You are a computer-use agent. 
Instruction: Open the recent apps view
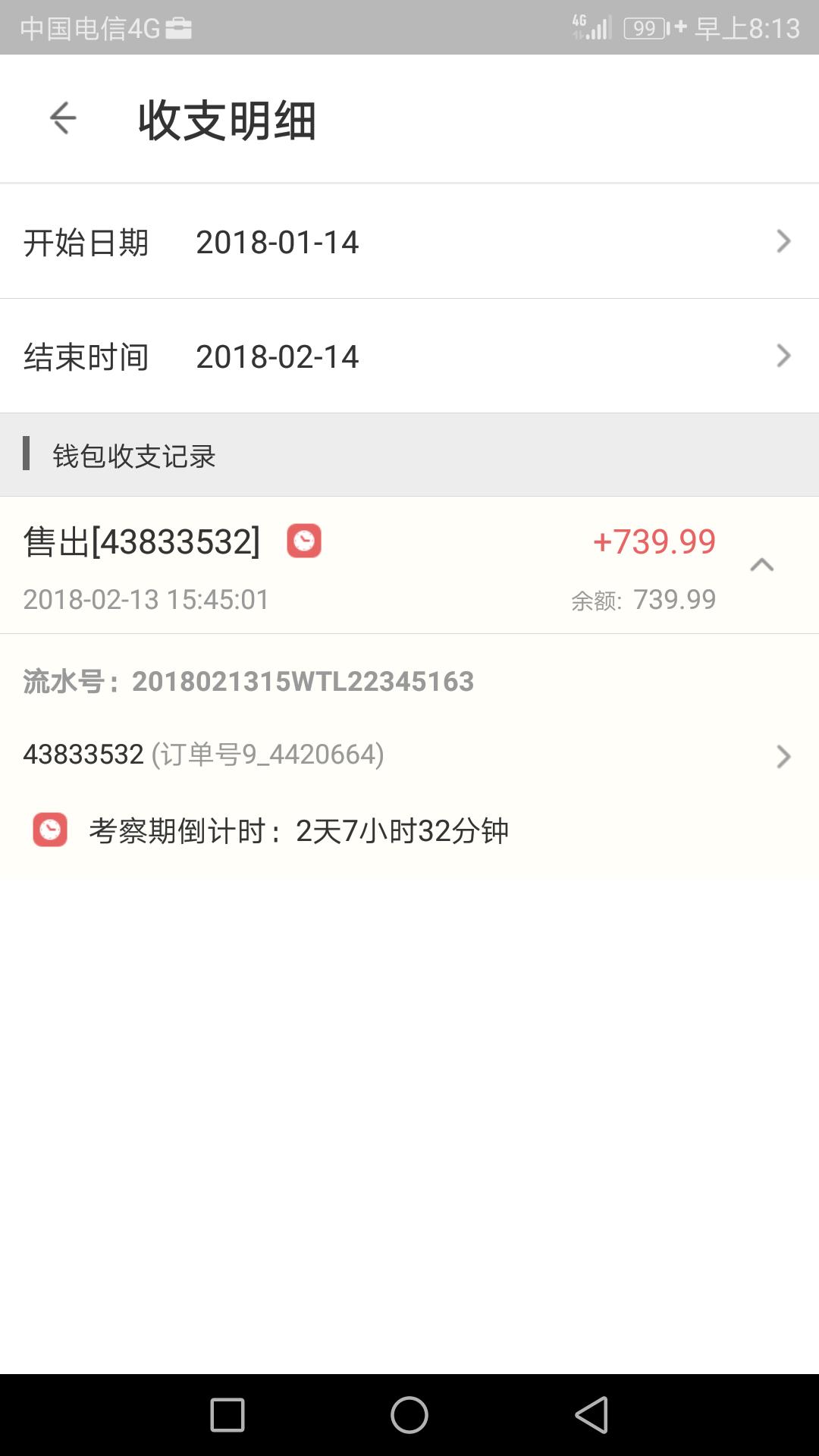(227, 1415)
